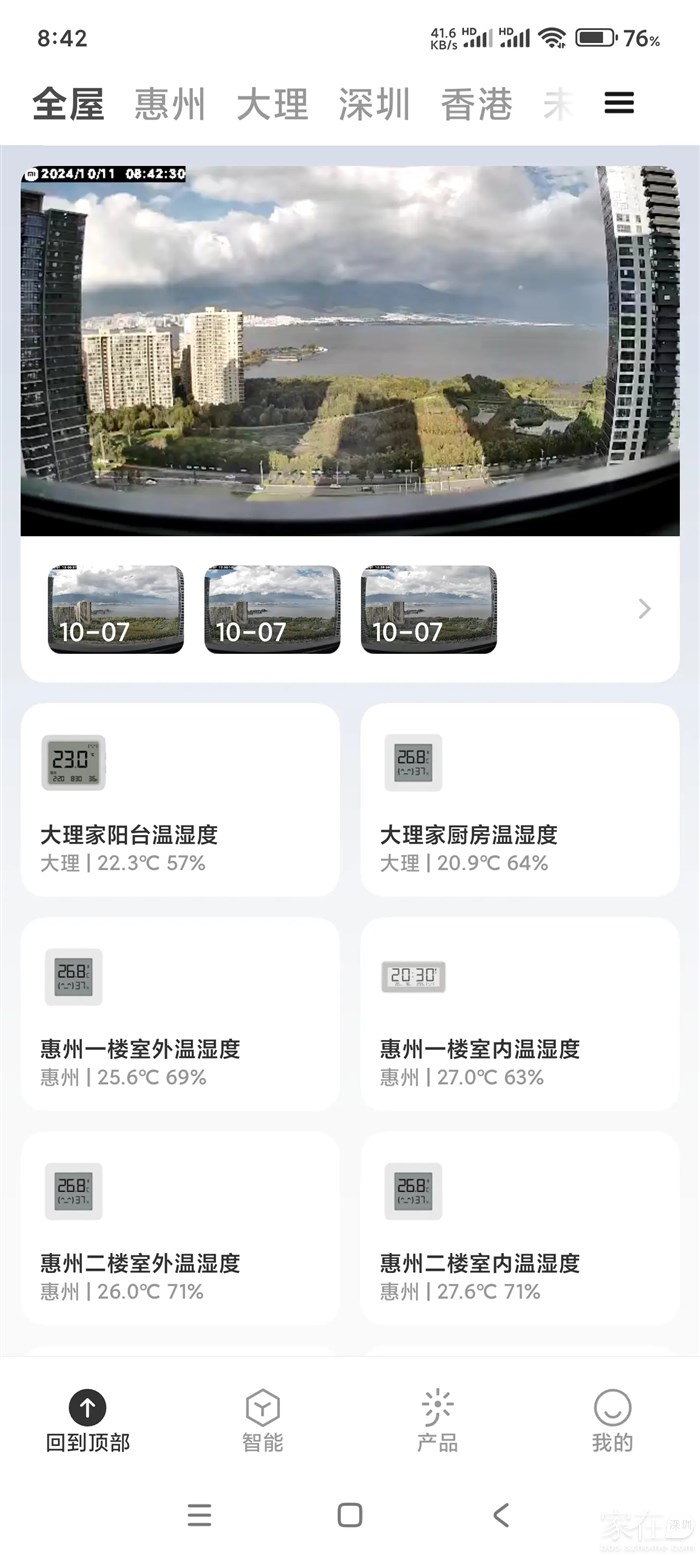The height and width of the screenshot is (1555, 700).
Task: Go to the system home screen
Action: coord(350,1515)
